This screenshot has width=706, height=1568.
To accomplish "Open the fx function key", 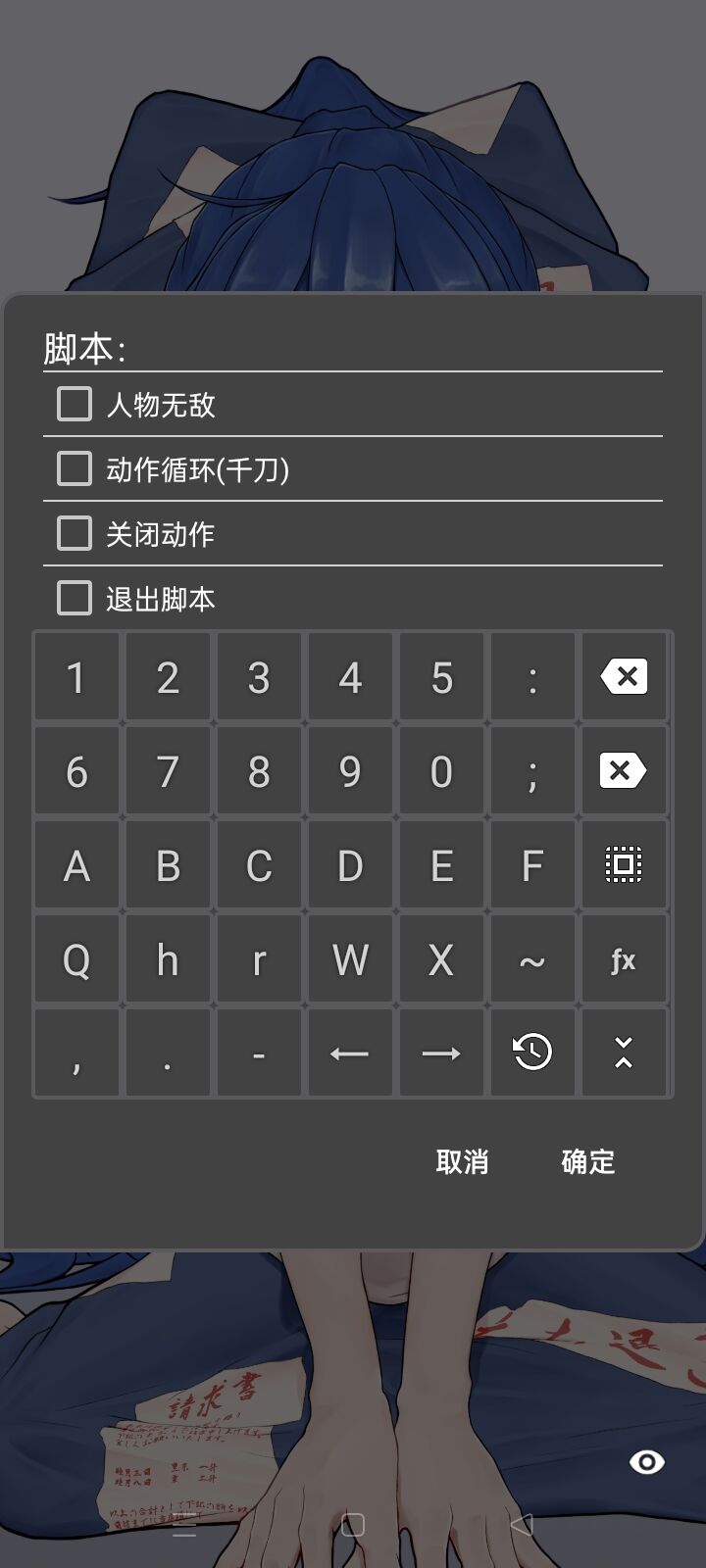I will coord(624,959).
